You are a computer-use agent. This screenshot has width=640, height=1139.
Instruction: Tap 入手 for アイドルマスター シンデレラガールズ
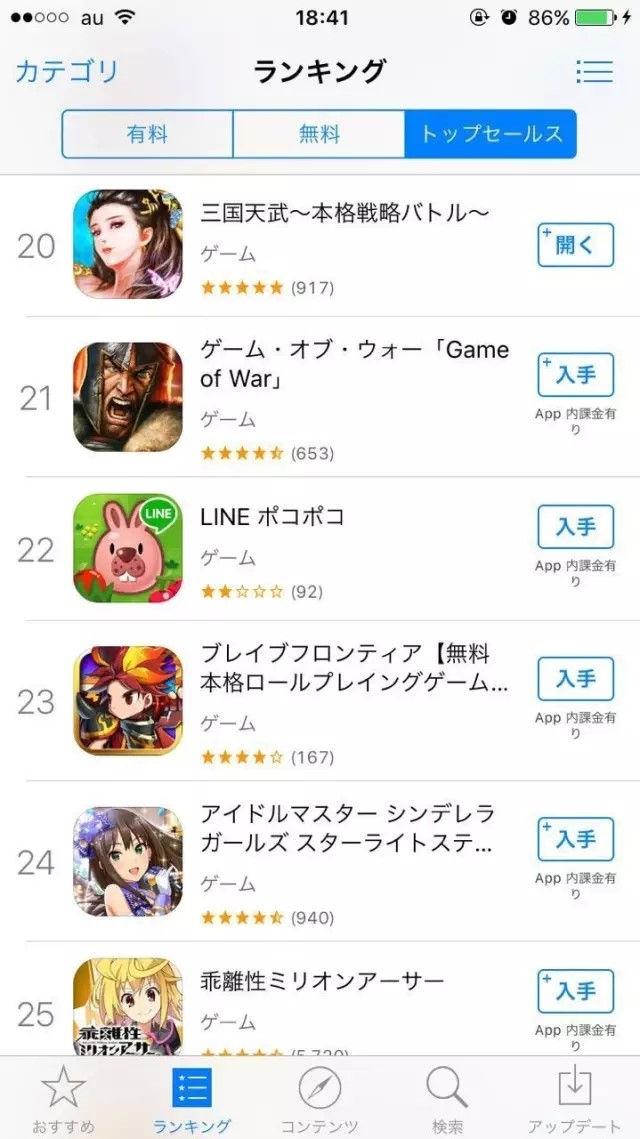click(575, 839)
